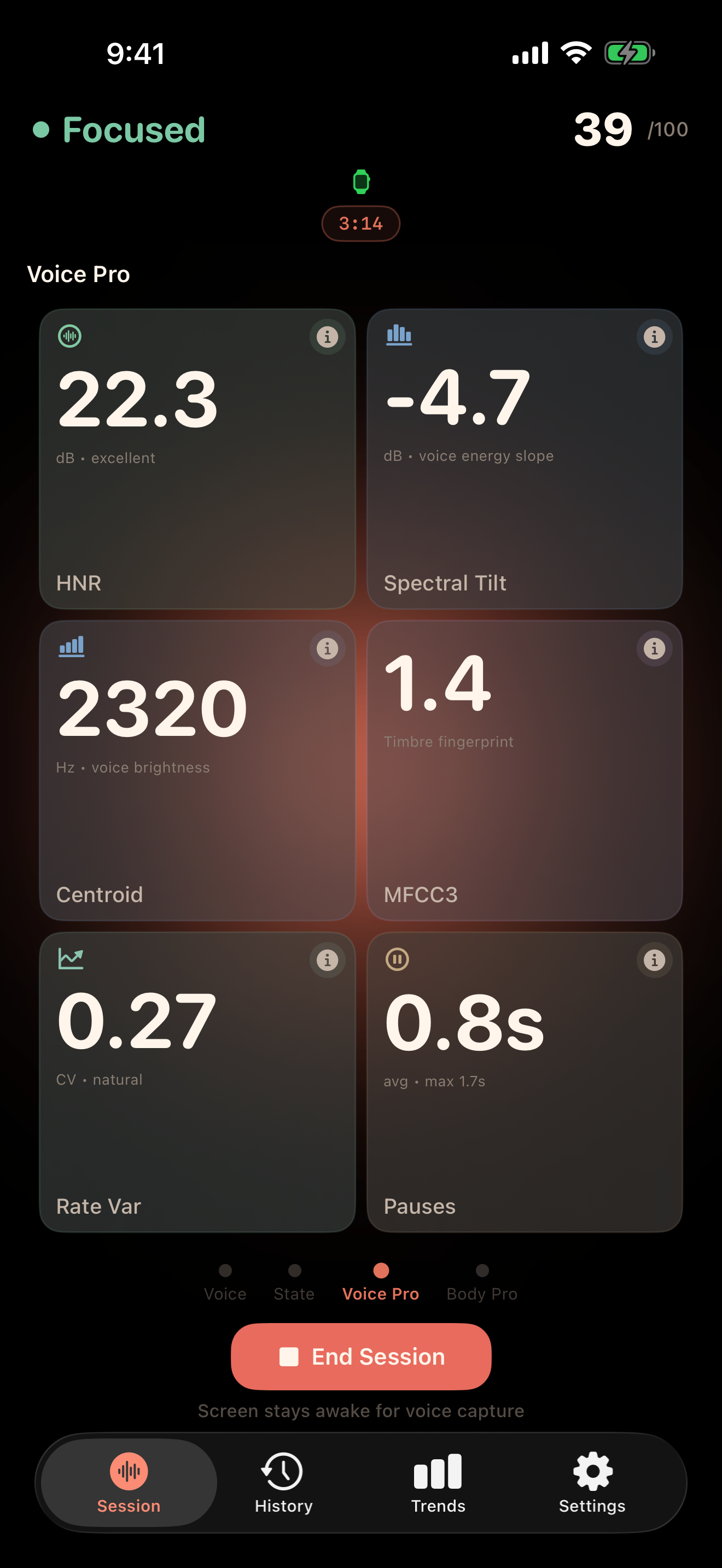Viewport: 722px width, 1568px height.
Task: Tap the Spectral Tilt bar chart icon
Action: (399, 335)
